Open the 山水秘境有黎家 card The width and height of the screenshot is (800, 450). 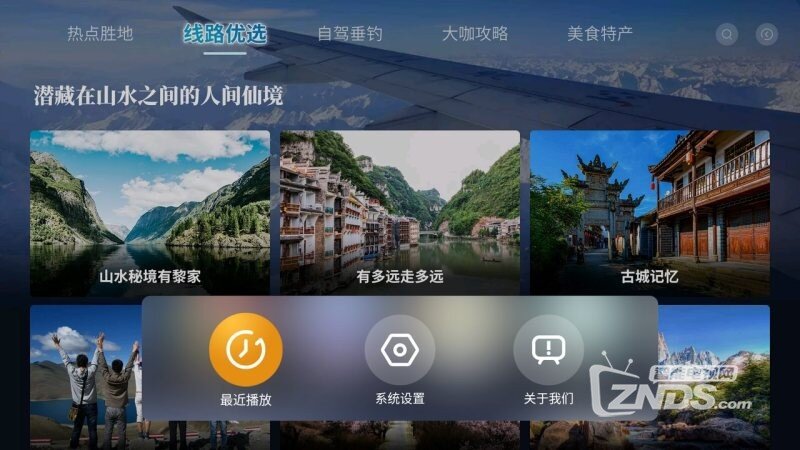pyautogui.click(x=150, y=212)
